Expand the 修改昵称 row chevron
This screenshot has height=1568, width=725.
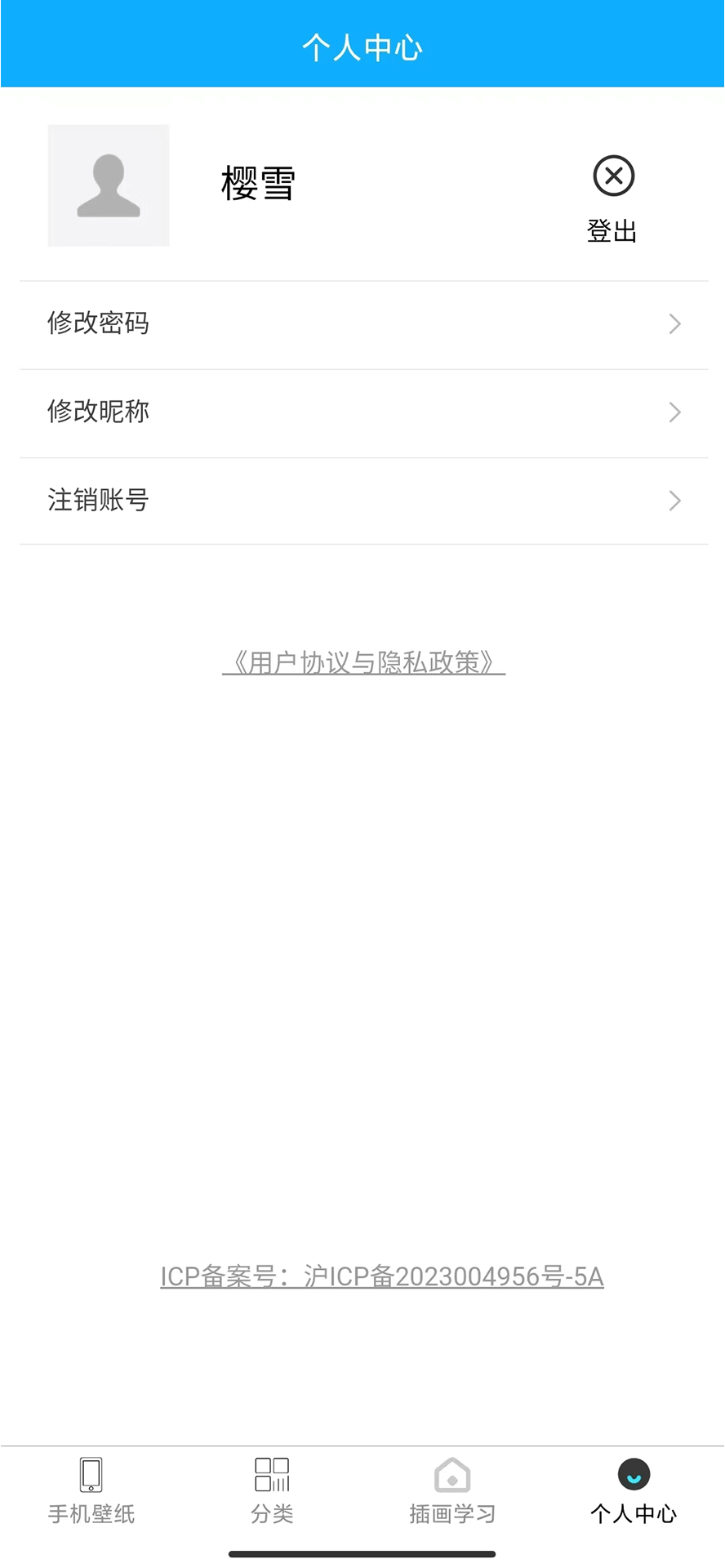[674, 412]
